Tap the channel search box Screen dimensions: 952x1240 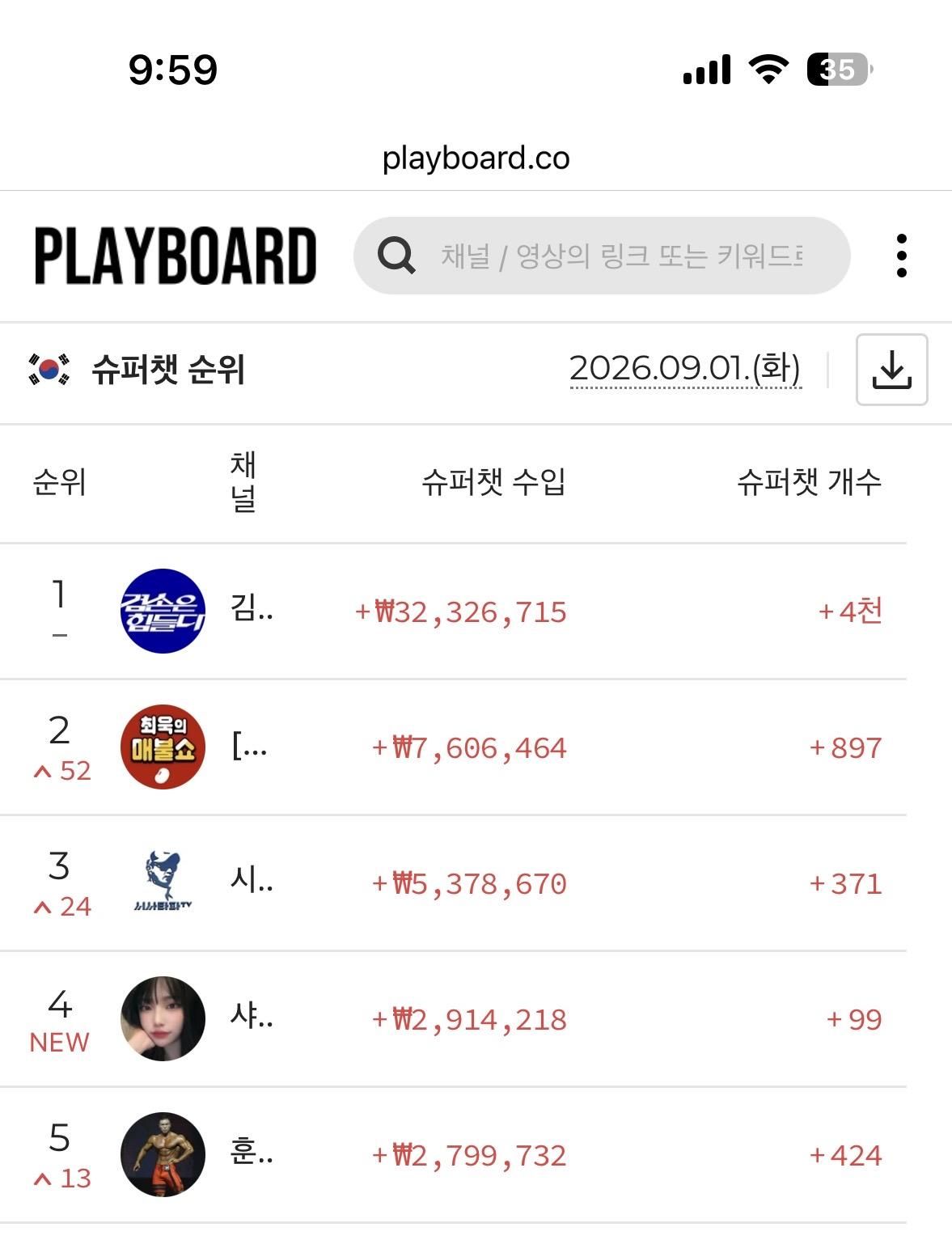(602, 256)
